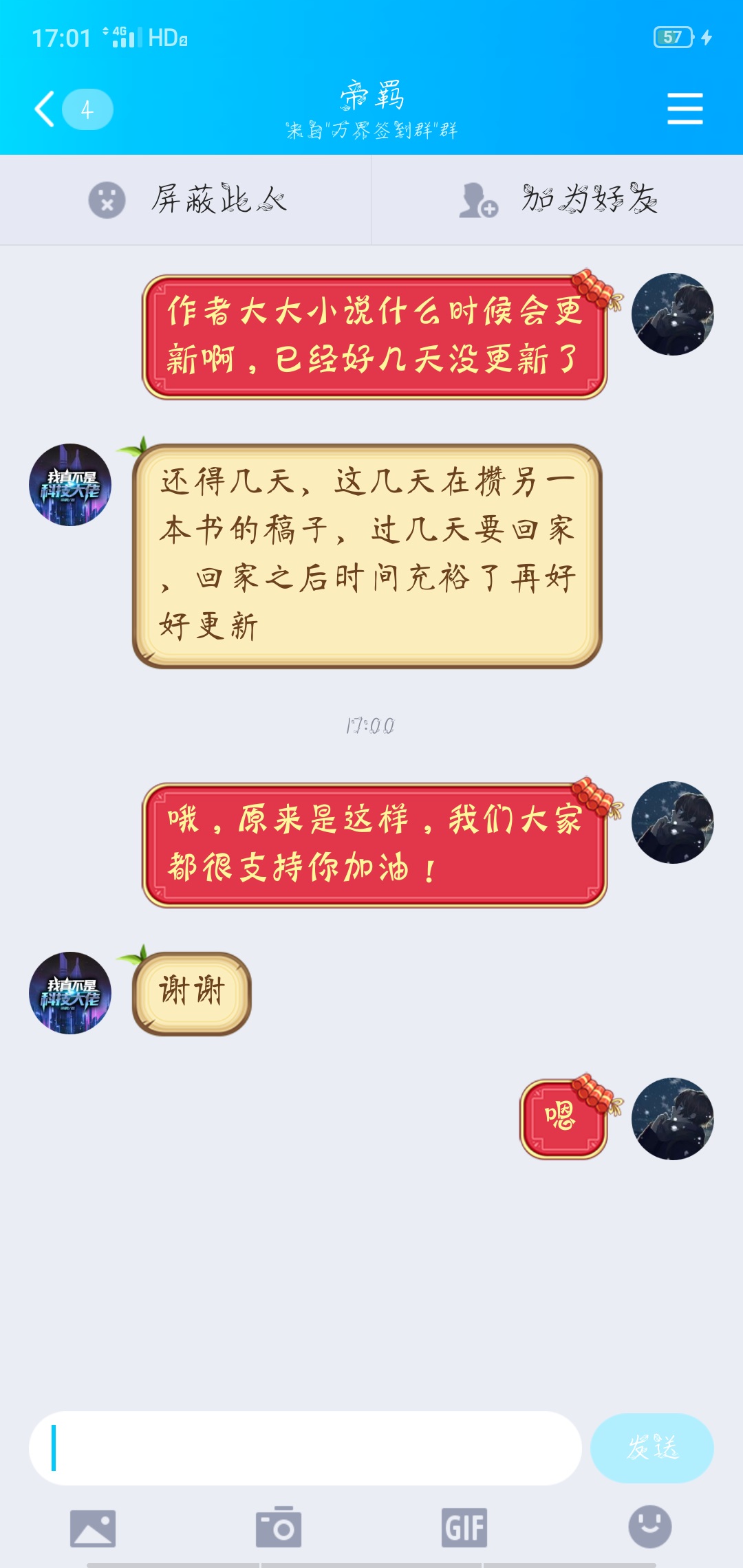Open the avatar beside the 谢谢 message
743x1568 pixels.
tap(70, 993)
